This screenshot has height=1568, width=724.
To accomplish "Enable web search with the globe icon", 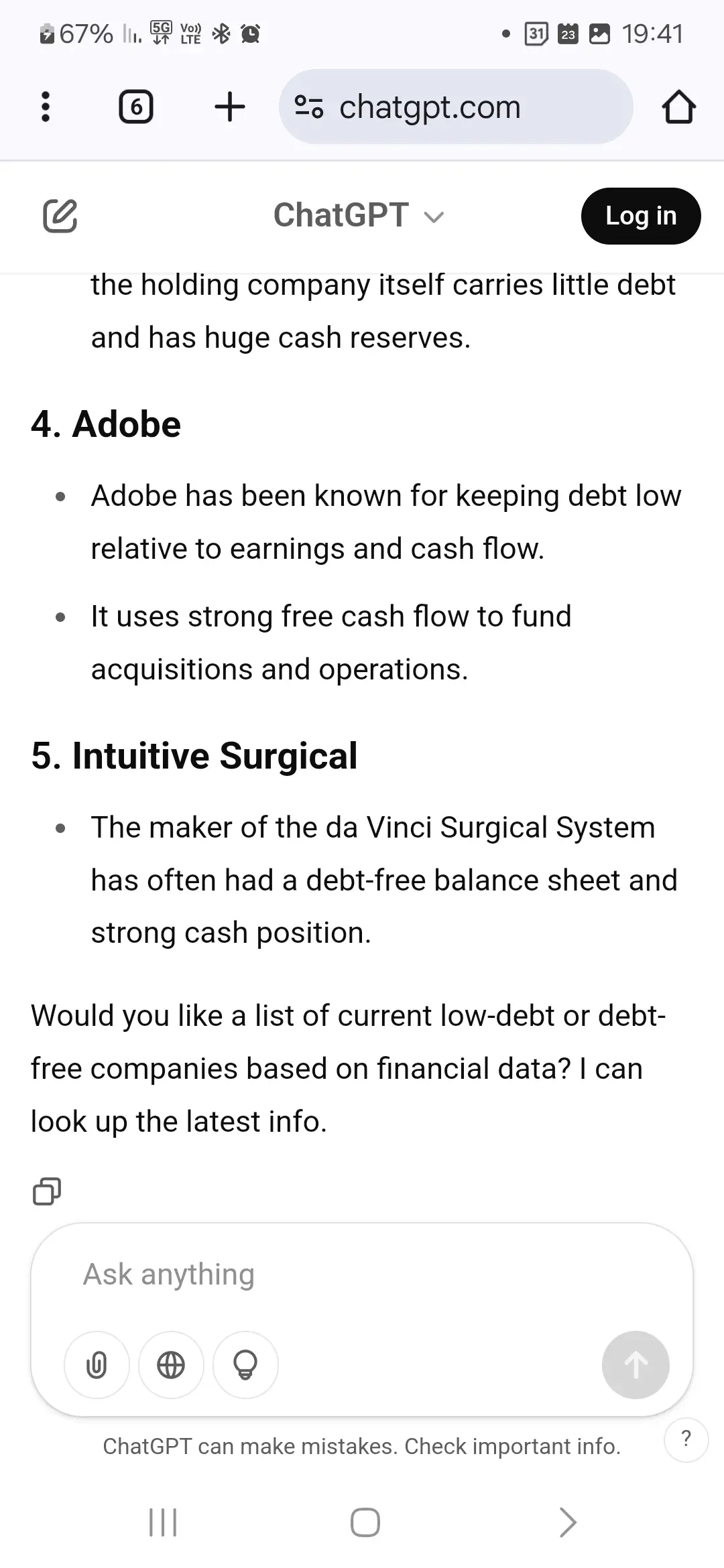I will click(x=171, y=1365).
